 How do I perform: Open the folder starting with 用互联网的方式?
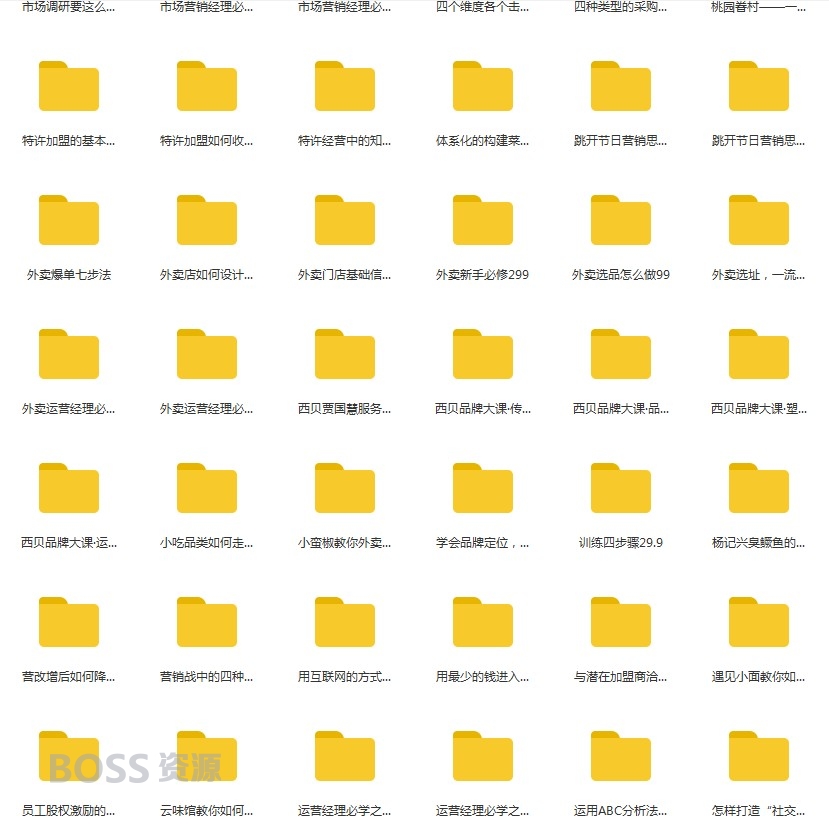tap(344, 622)
